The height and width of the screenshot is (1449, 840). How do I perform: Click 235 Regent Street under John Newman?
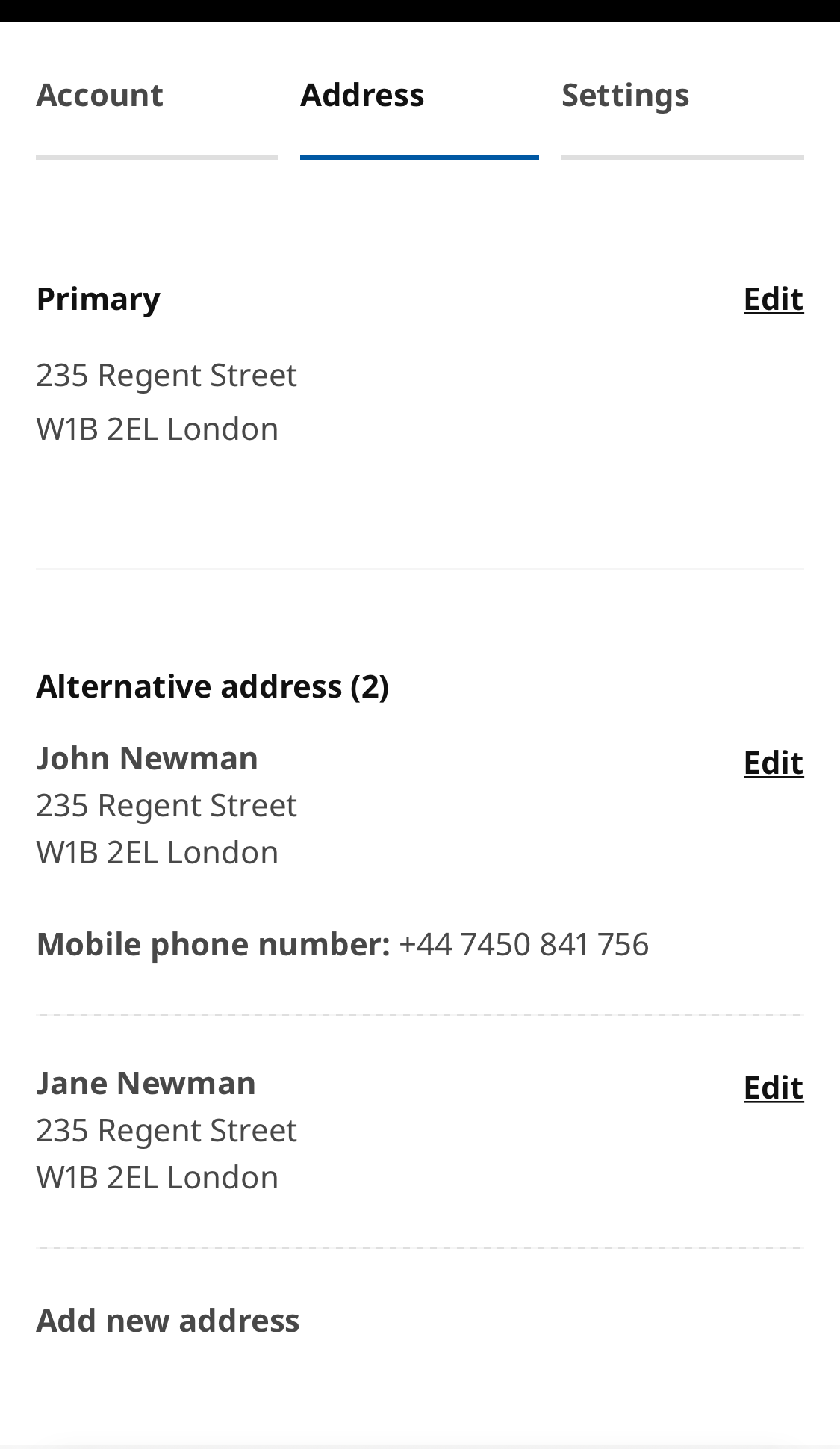point(167,805)
